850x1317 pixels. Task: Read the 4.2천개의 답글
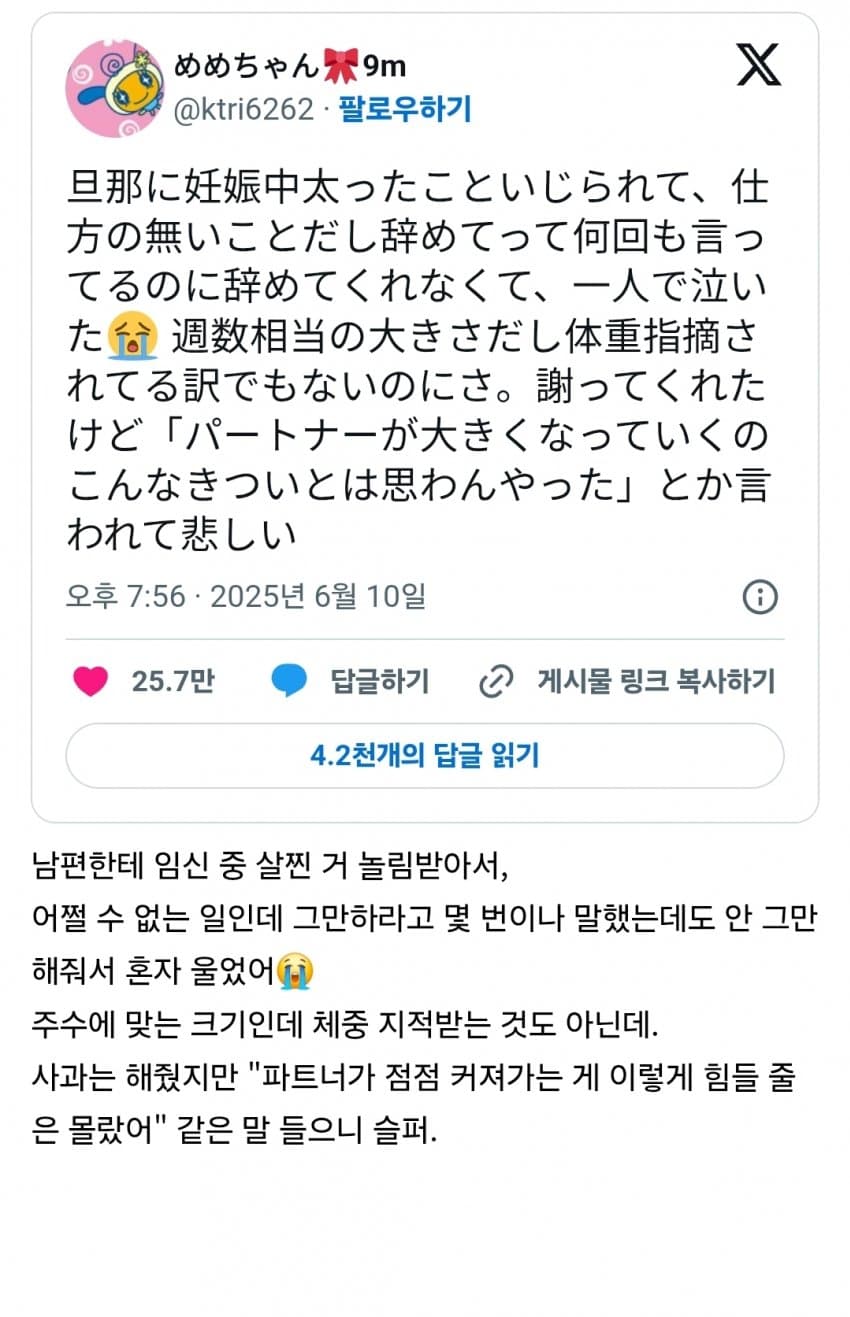(x=425, y=755)
